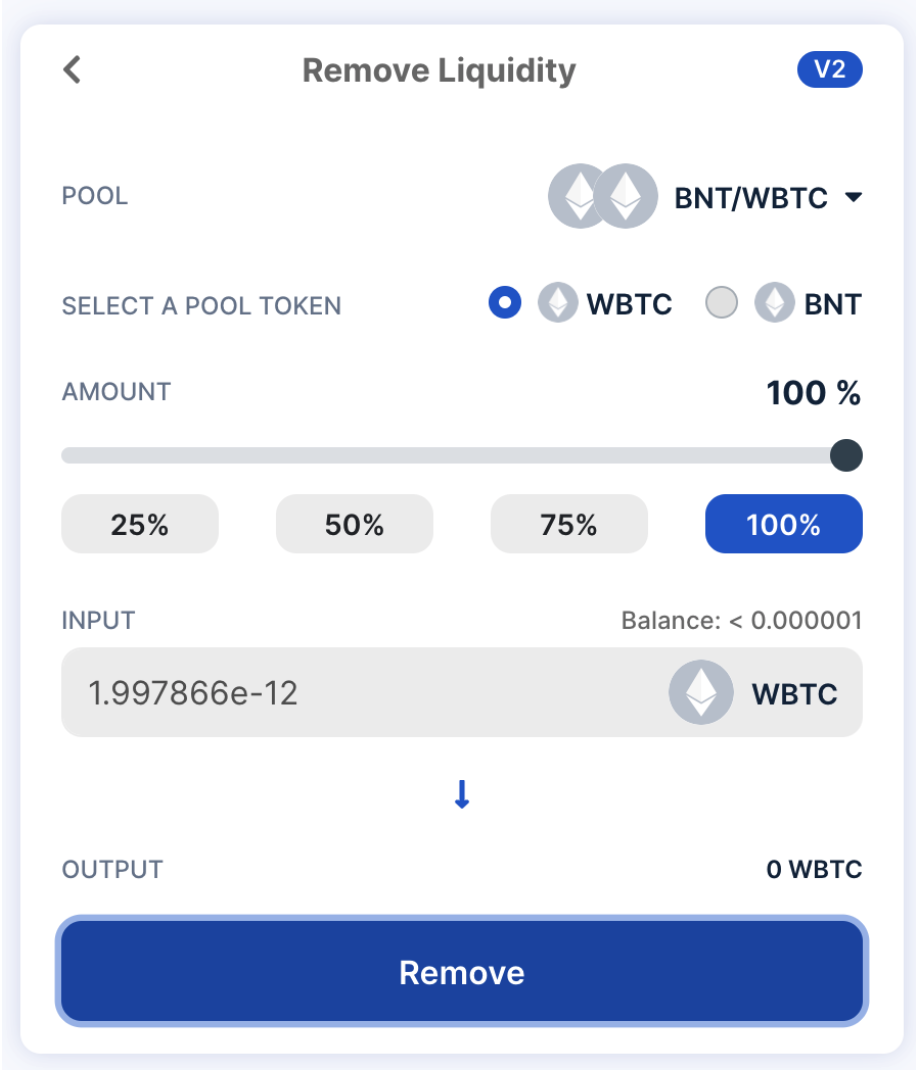Click the Ethereum-style logo on the left pool coin
916x1074 pixels.
pyautogui.click(x=580, y=196)
